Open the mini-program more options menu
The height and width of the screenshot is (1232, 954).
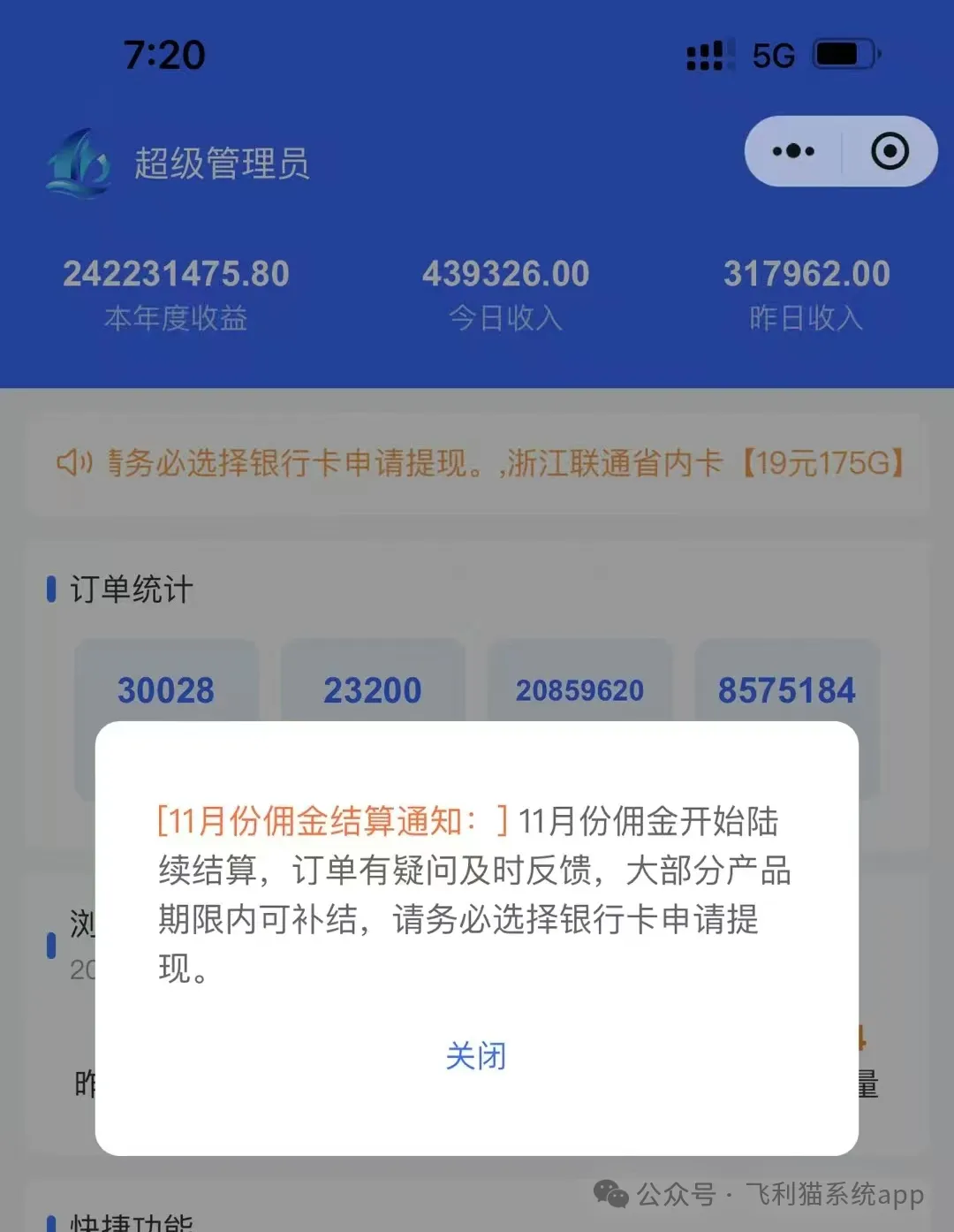point(793,151)
